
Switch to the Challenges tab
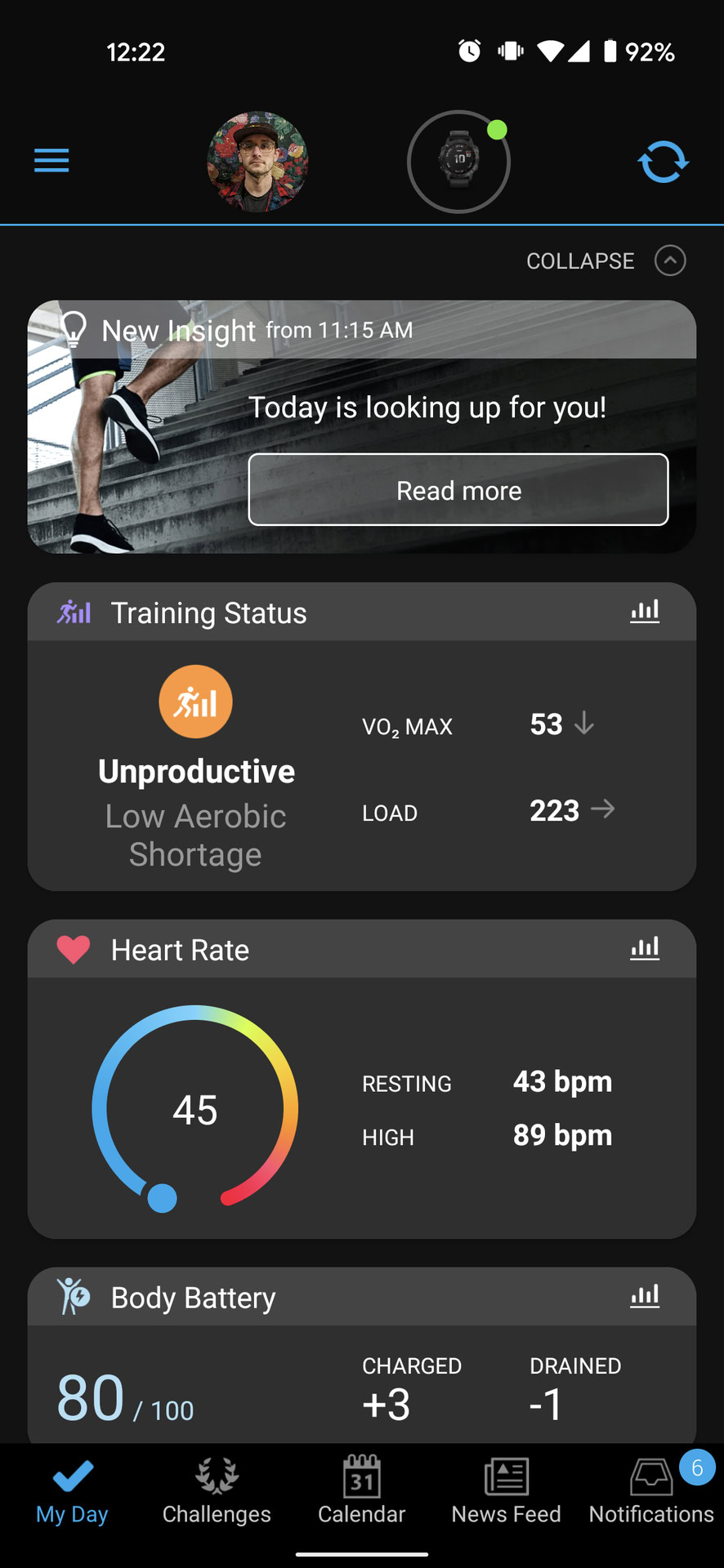217,1492
